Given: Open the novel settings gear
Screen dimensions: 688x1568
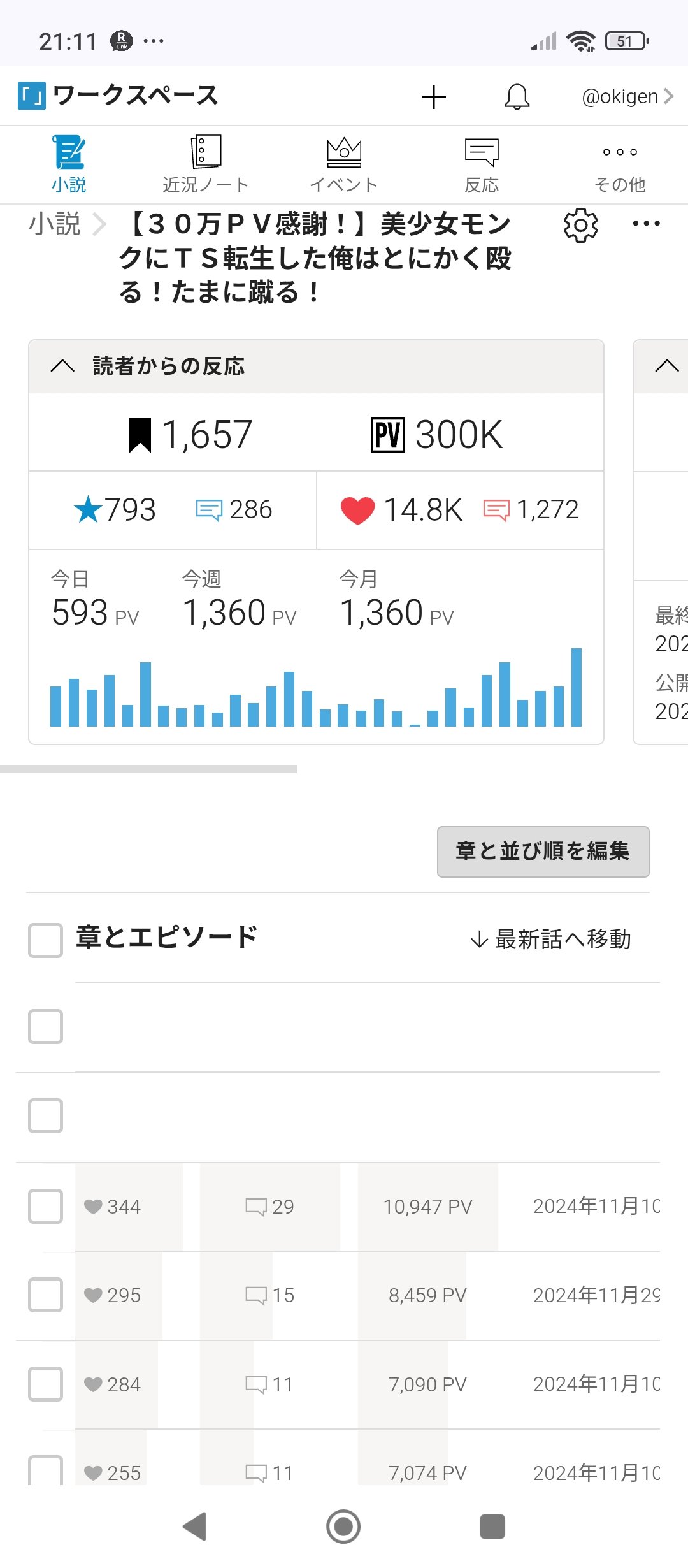Looking at the screenshot, I should (x=580, y=225).
